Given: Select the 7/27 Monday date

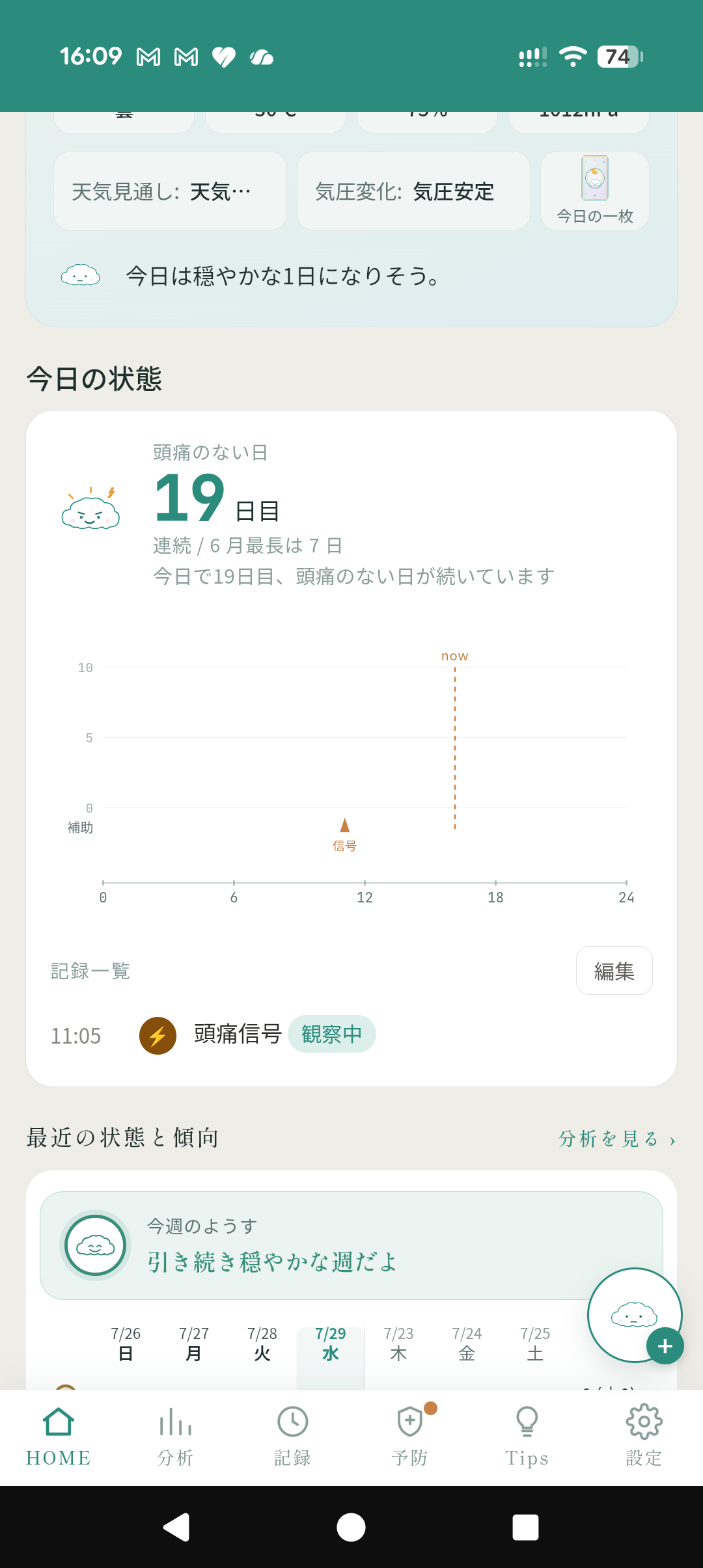Looking at the screenshot, I should tap(194, 1344).
